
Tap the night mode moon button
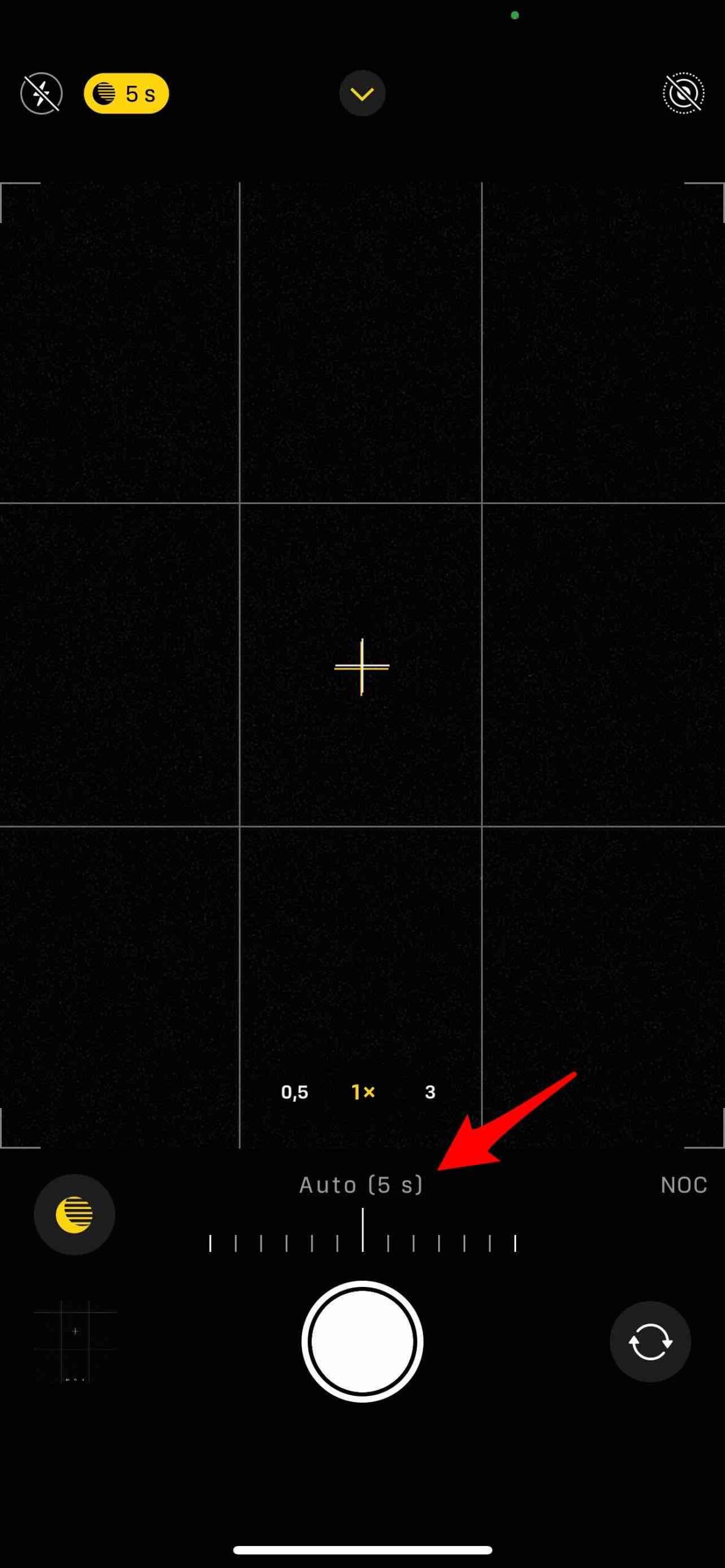point(74,1215)
